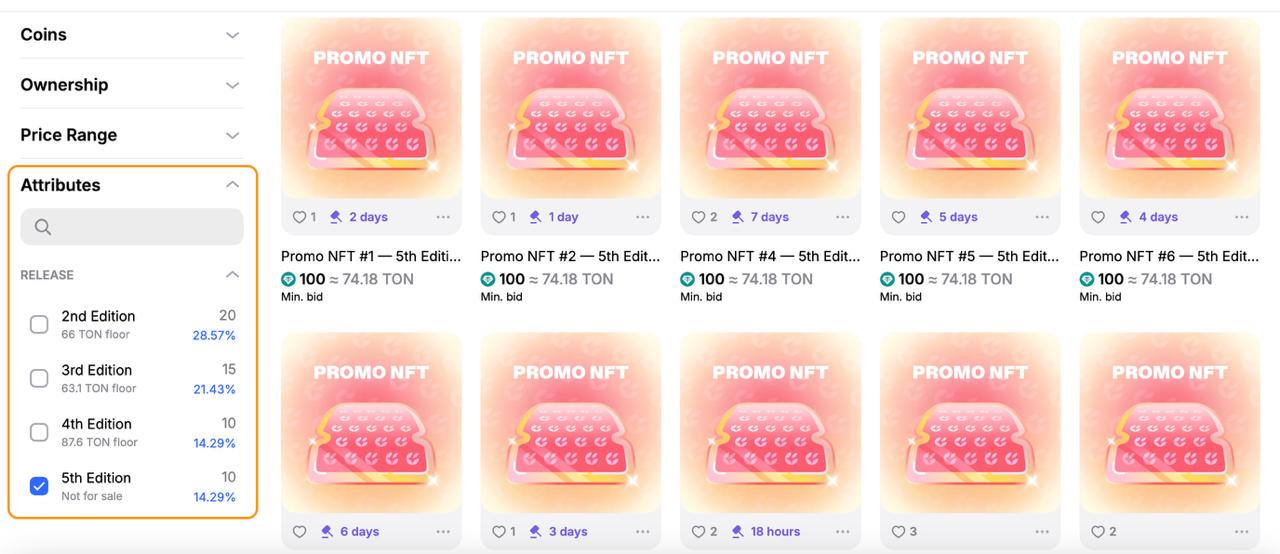Open Promo NFT #2 card
1280x554 pixels.
tap(570, 108)
